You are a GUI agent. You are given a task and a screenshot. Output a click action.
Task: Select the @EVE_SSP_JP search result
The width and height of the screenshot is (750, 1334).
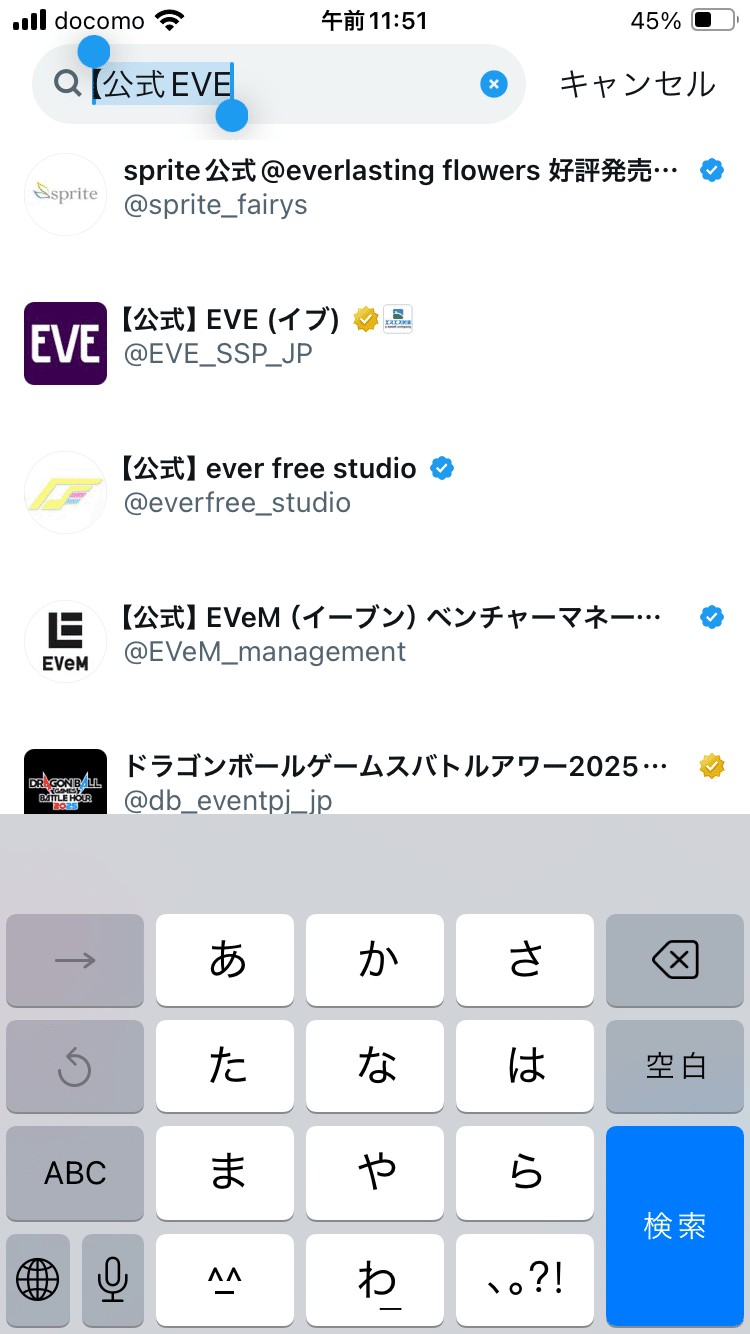[300, 343]
